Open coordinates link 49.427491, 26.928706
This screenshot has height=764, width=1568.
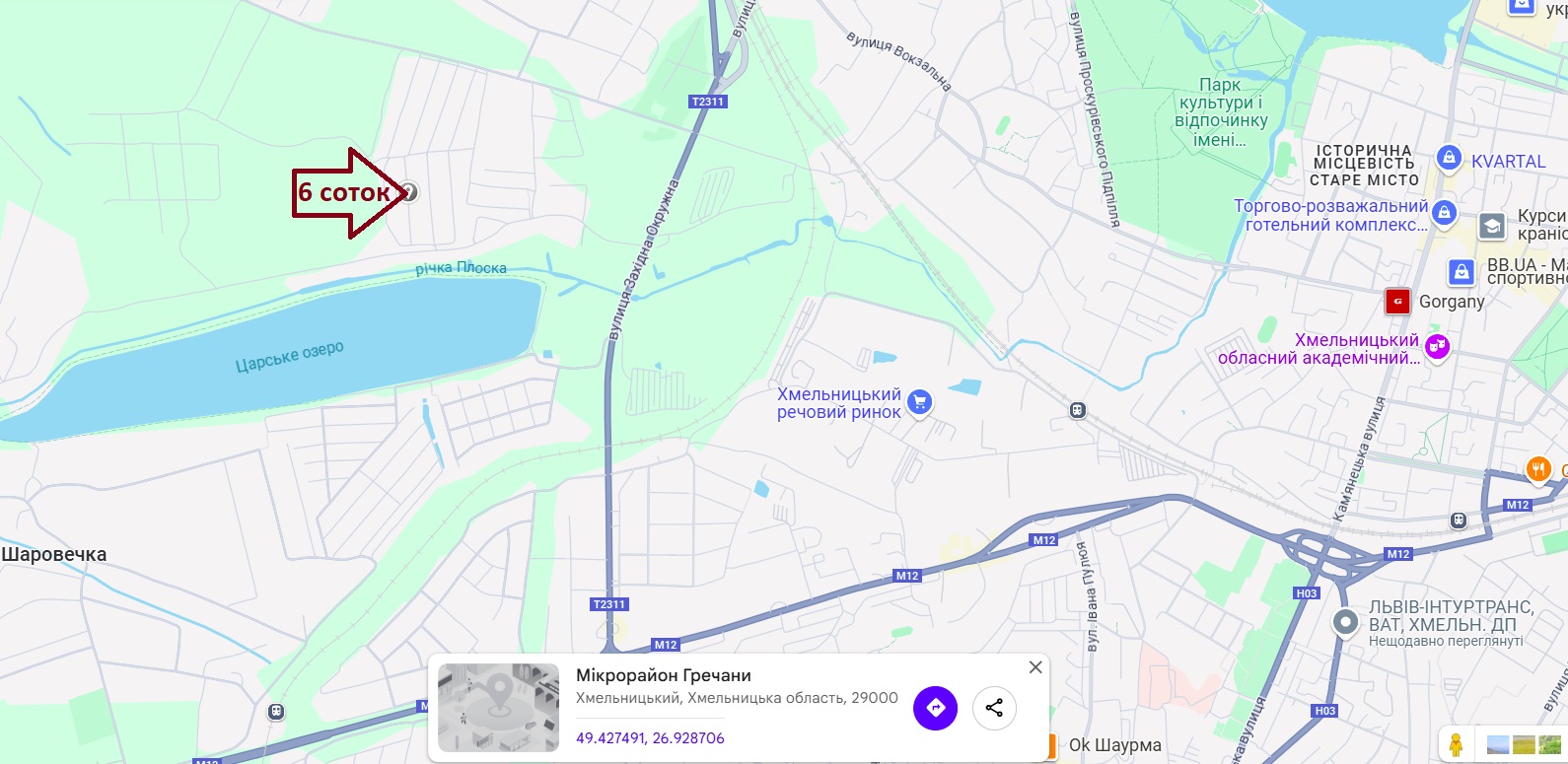pos(650,738)
